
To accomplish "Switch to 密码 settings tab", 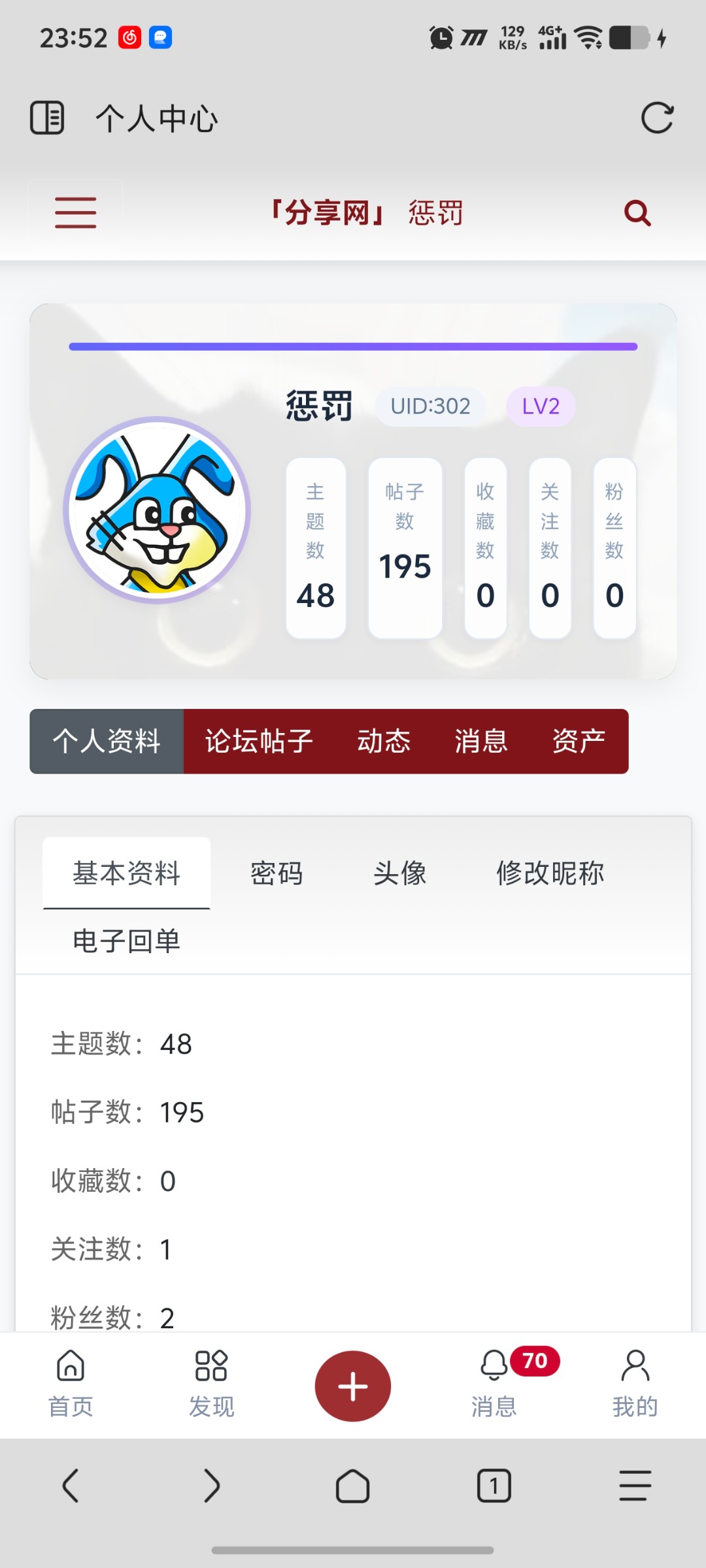I will [x=277, y=874].
